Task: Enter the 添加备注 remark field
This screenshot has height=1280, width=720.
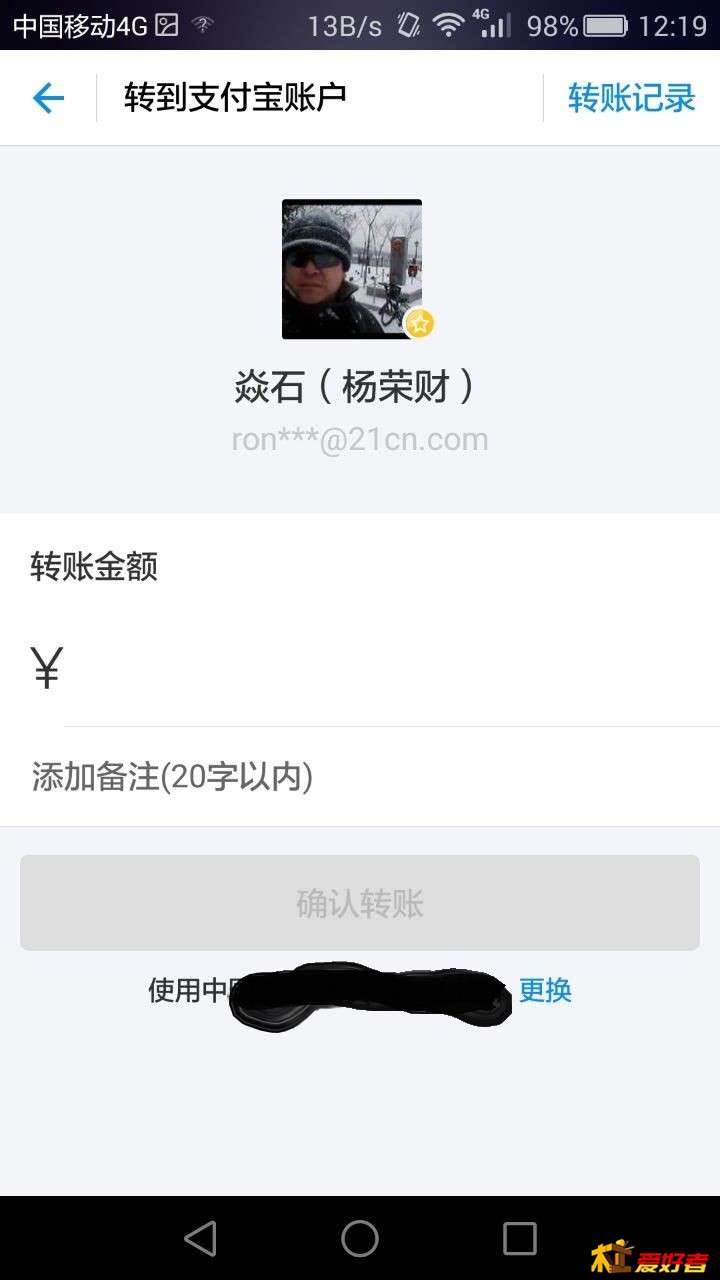Action: (360, 777)
